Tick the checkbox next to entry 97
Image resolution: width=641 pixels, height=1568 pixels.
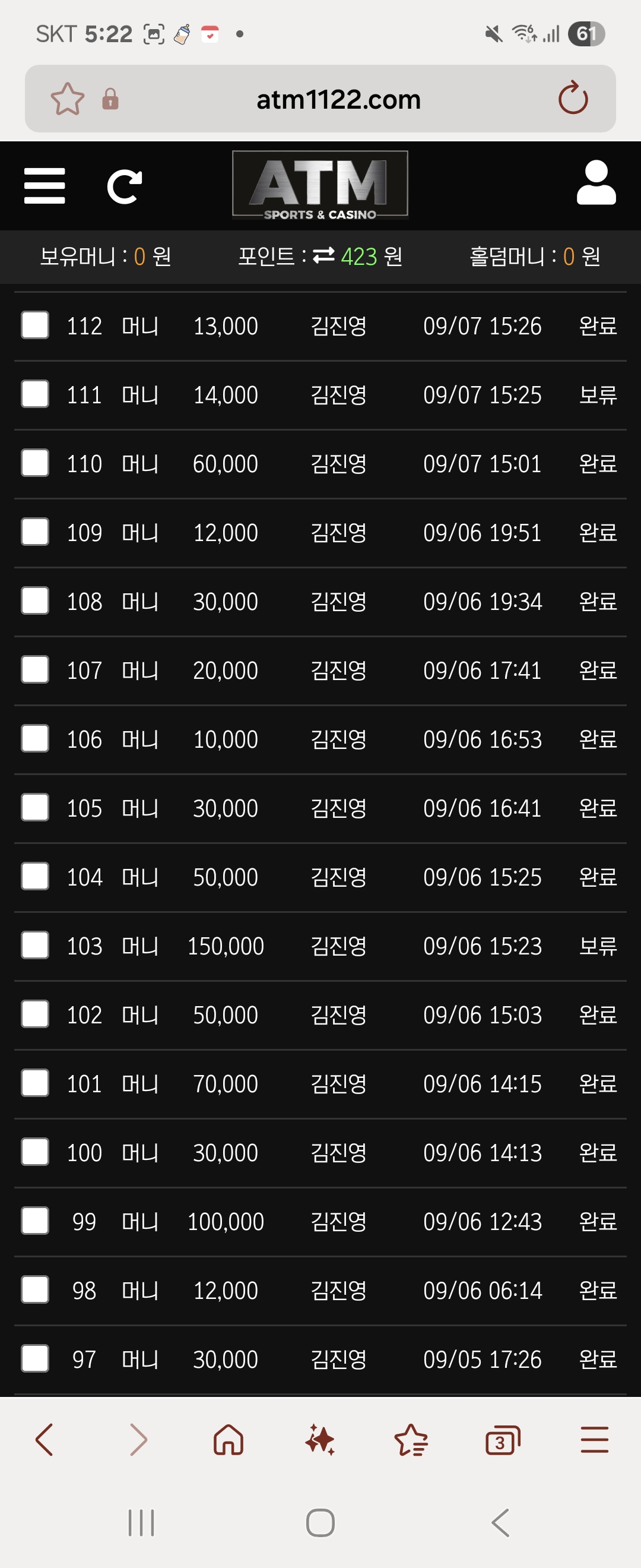pos(34,1358)
